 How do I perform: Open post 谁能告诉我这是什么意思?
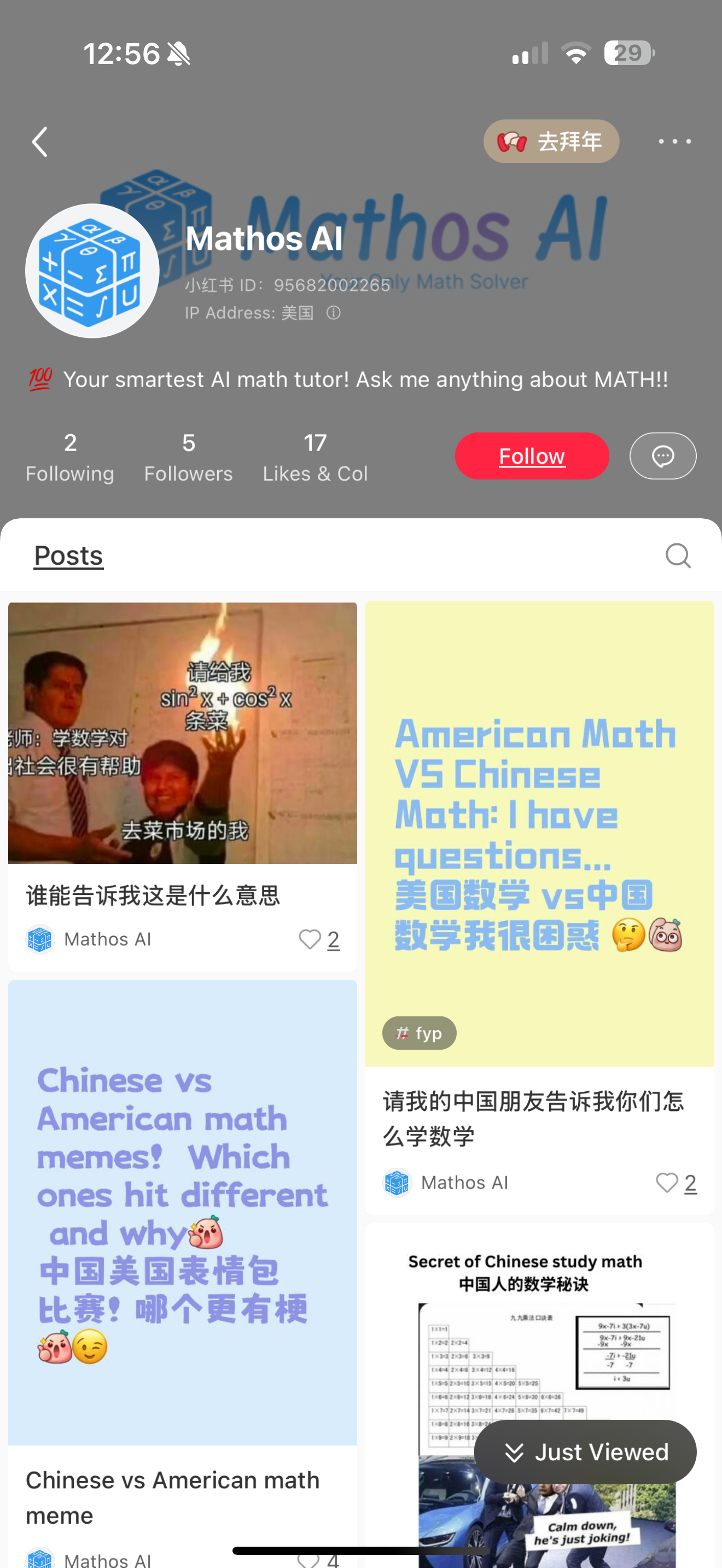pos(182,733)
